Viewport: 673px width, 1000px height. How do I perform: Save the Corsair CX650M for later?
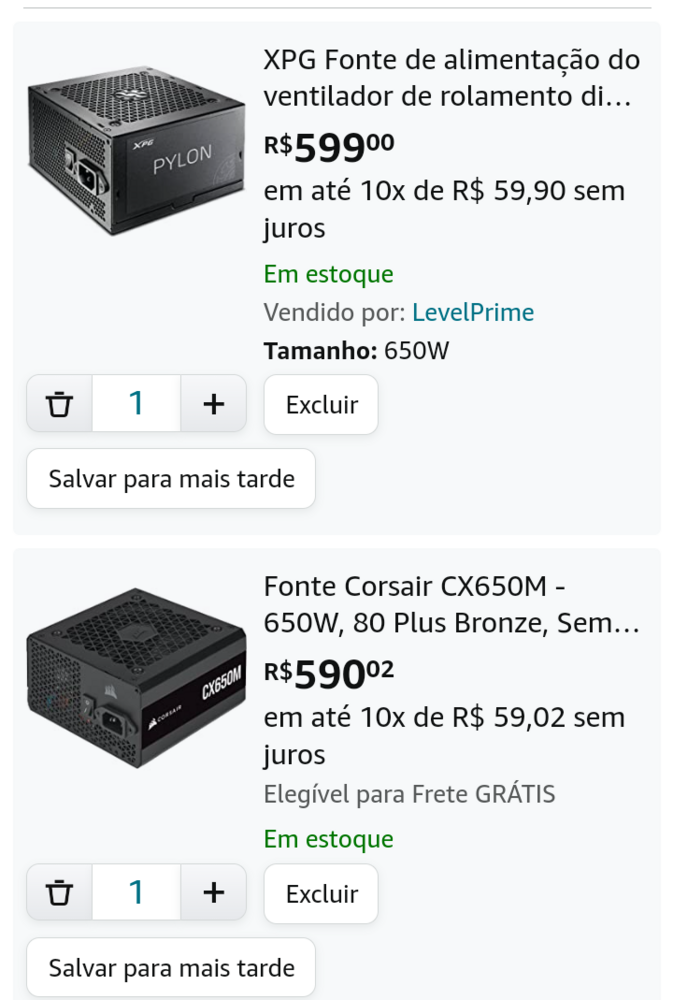click(171, 968)
